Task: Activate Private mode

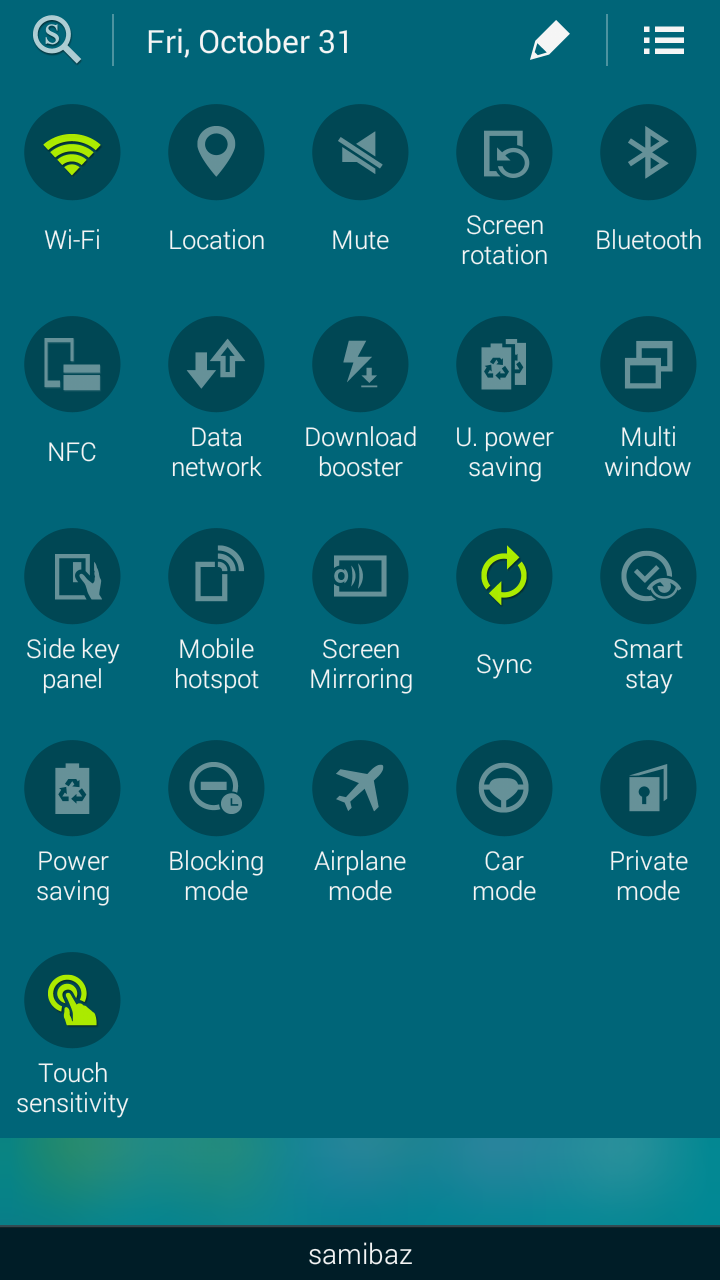Action: (x=648, y=789)
